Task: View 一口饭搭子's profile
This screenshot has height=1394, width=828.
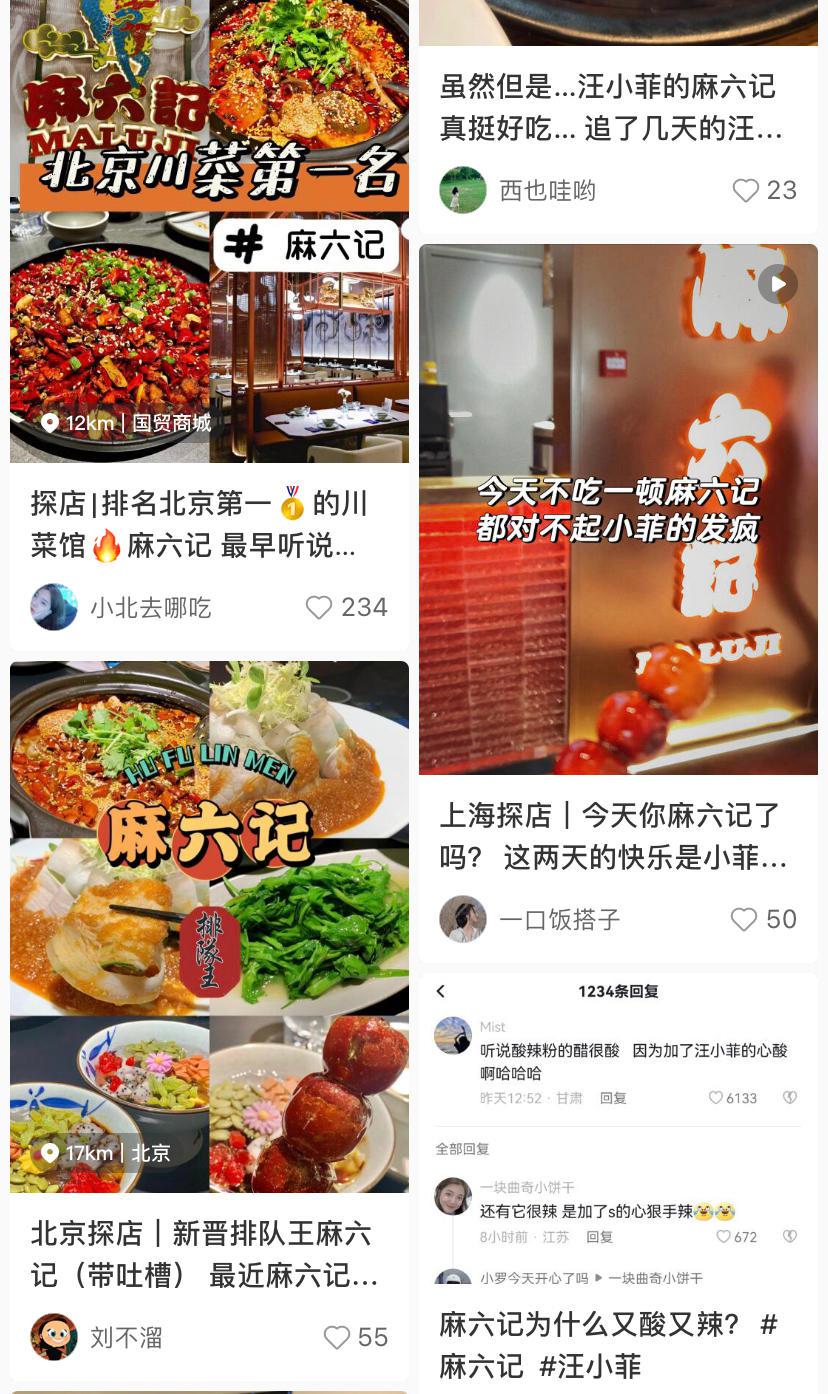Action: (x=463, y=919)
